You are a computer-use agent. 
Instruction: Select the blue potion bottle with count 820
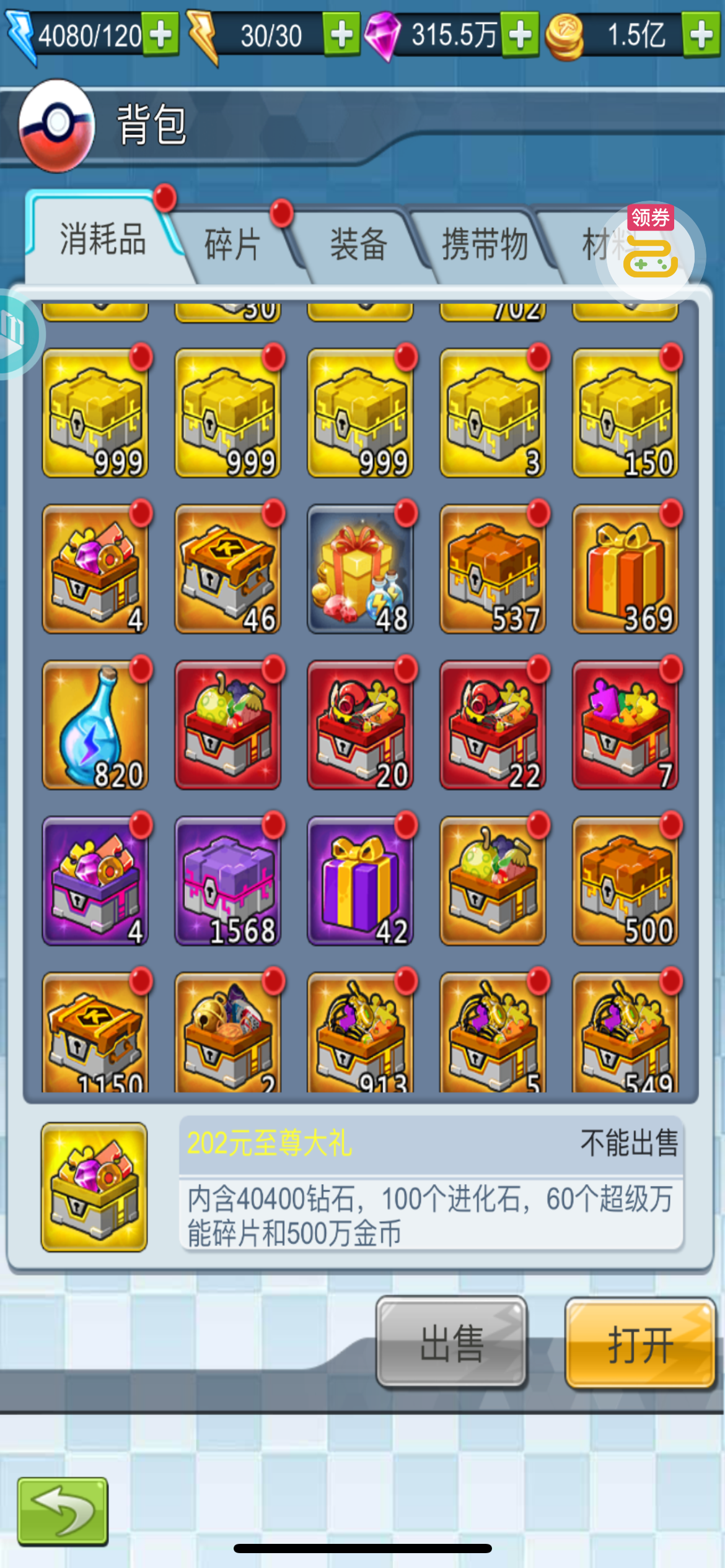click(95, 725)
